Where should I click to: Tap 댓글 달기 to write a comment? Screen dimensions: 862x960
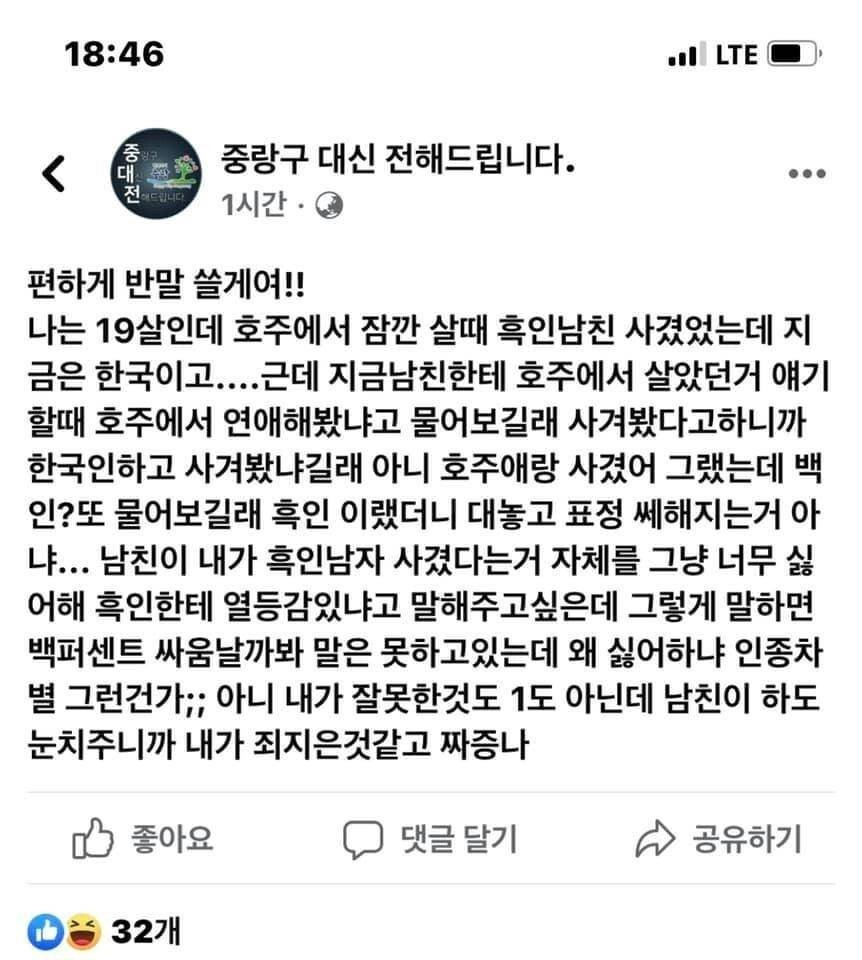pos(429,838)
